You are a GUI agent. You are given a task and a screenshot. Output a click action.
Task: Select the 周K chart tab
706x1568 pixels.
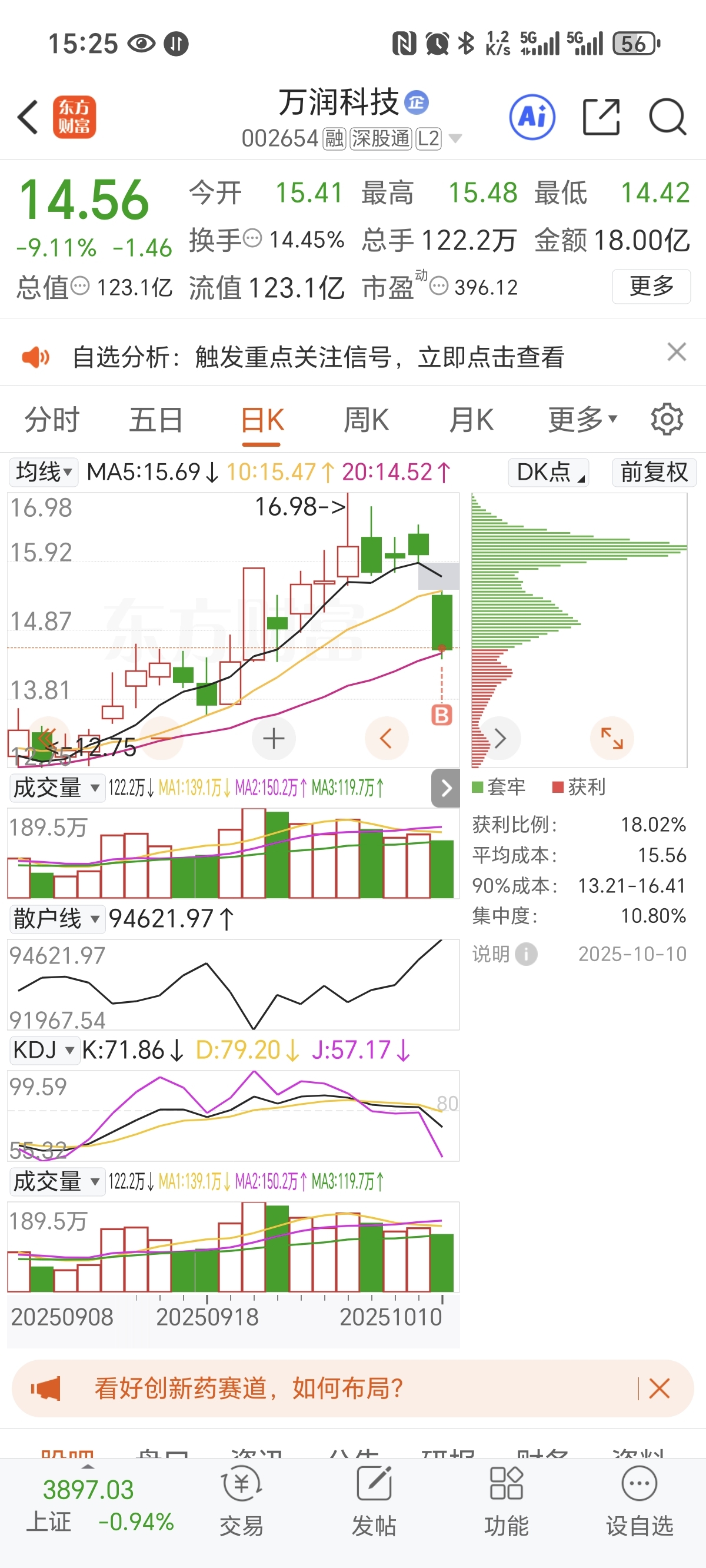point(366,420)
